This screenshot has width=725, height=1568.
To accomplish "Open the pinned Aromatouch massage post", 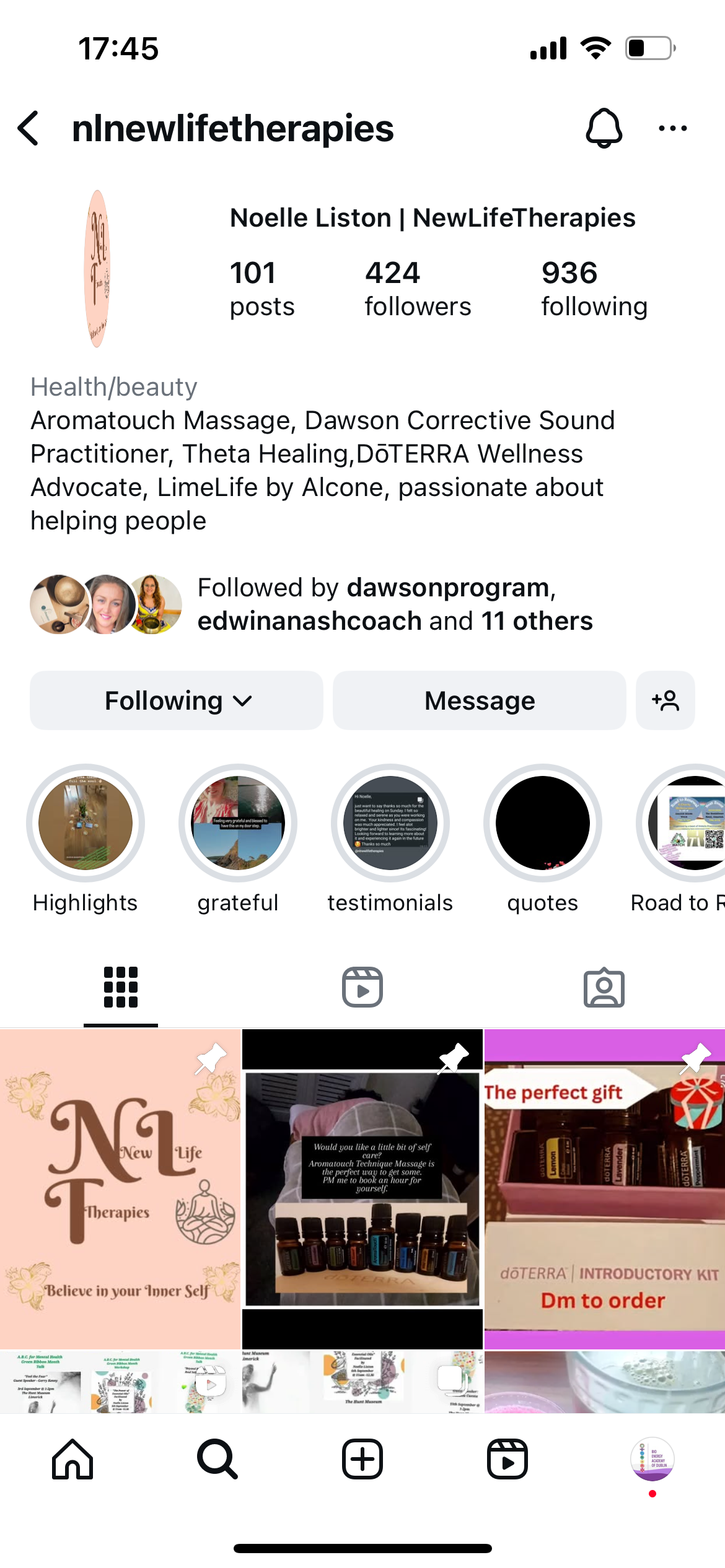I will (x=362, y=1189).
